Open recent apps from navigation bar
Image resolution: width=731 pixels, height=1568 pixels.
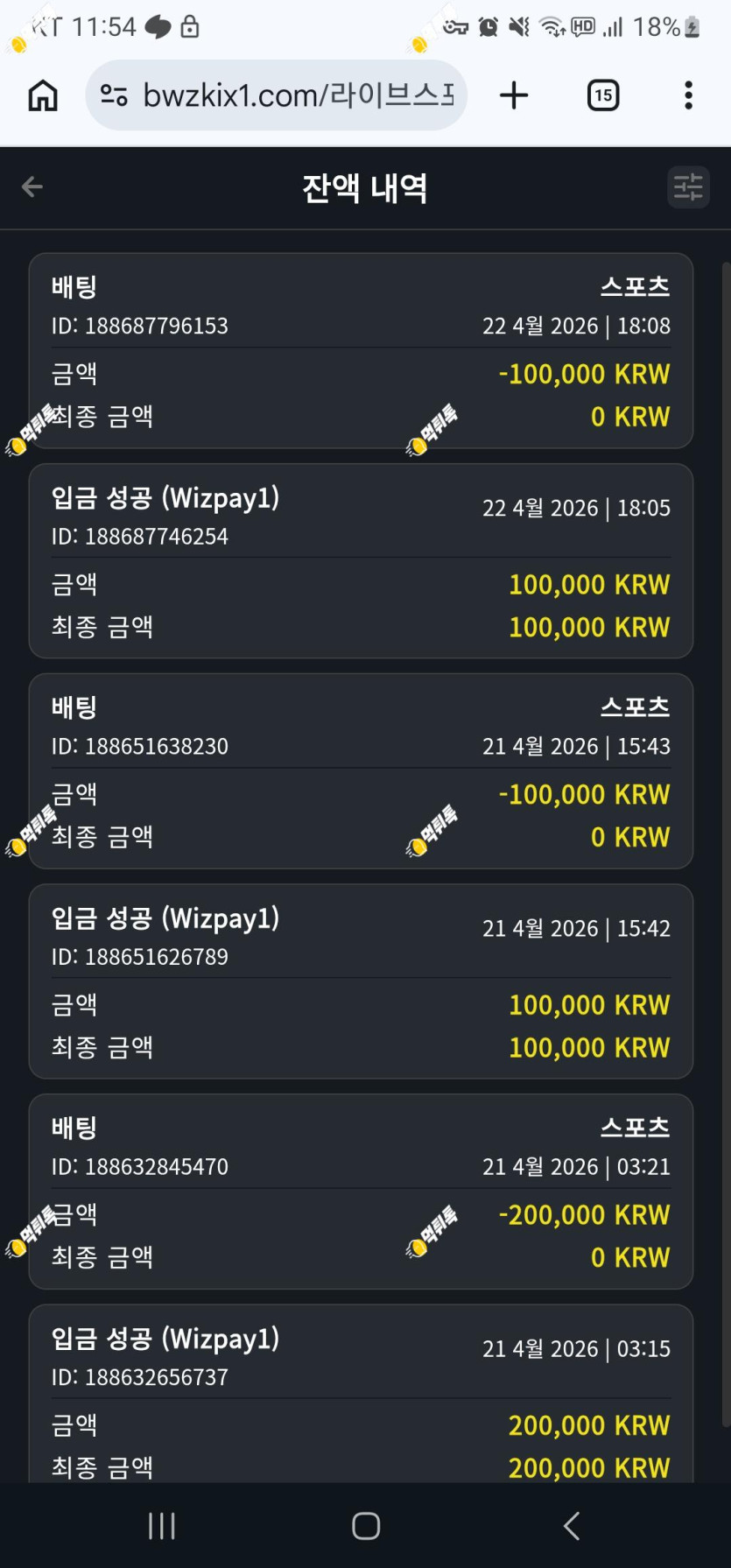point(162,1526)
